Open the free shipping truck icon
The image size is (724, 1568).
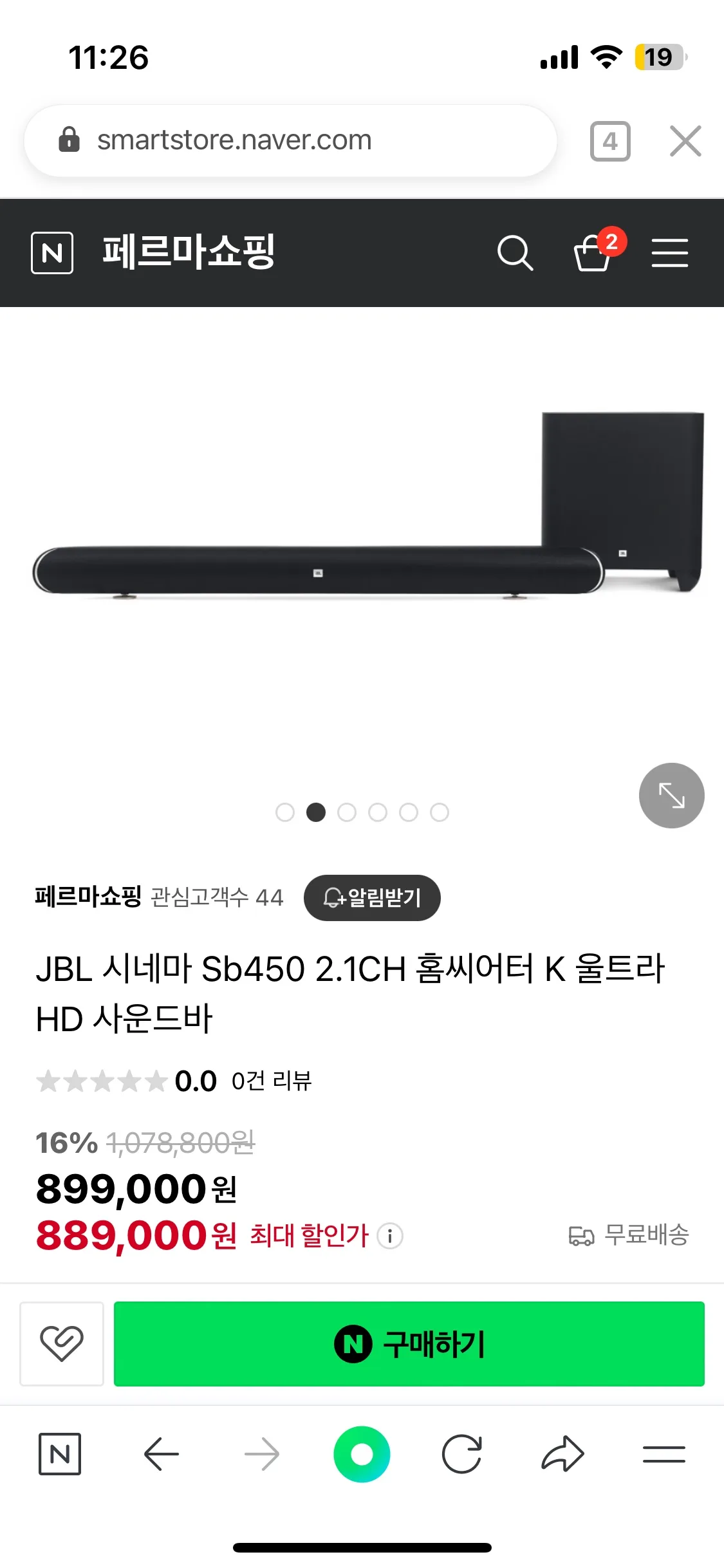(x=580, y=1235)
